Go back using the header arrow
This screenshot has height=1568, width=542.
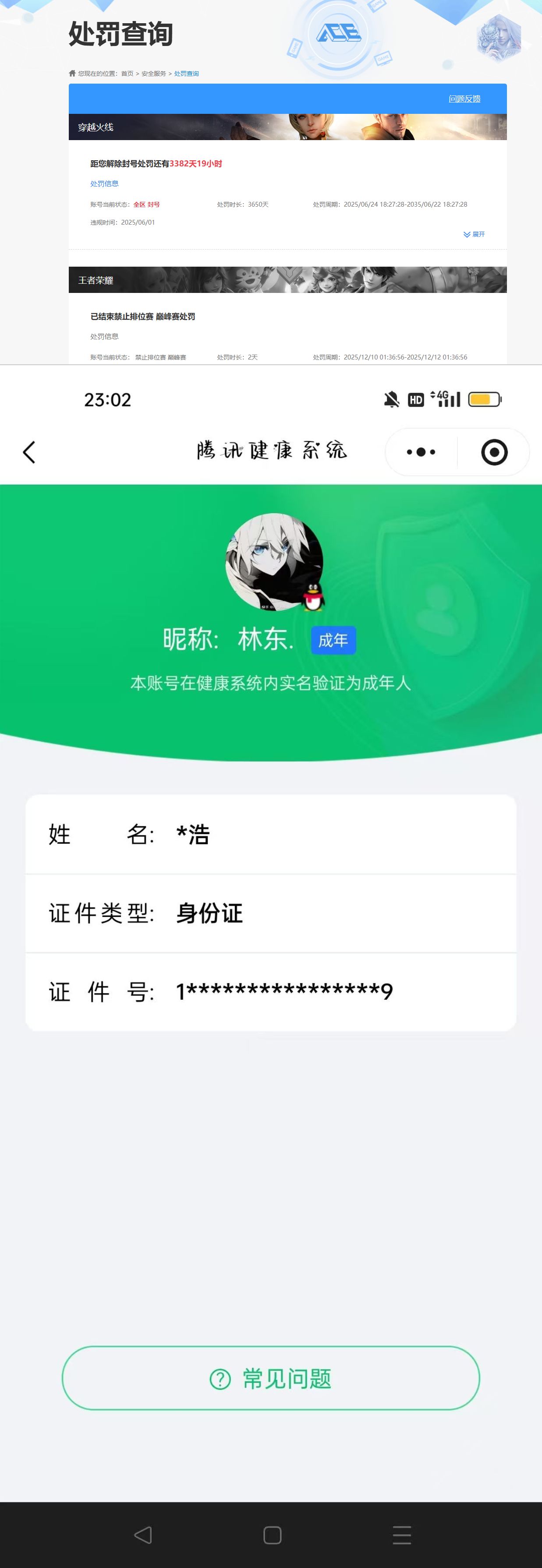tap(28, 452)
